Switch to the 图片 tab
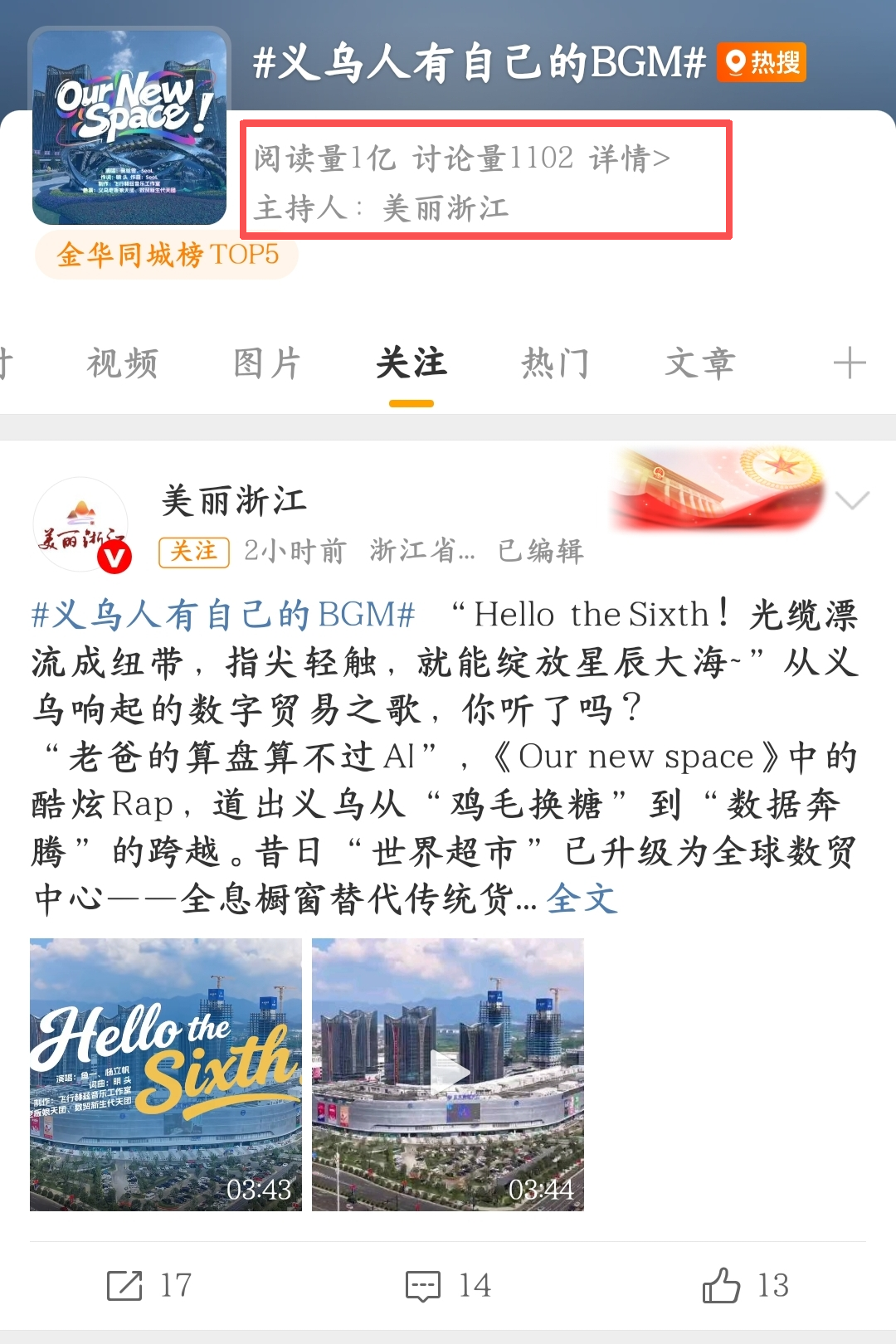The width and height of the screenshot is (896, 1344). 266,363
